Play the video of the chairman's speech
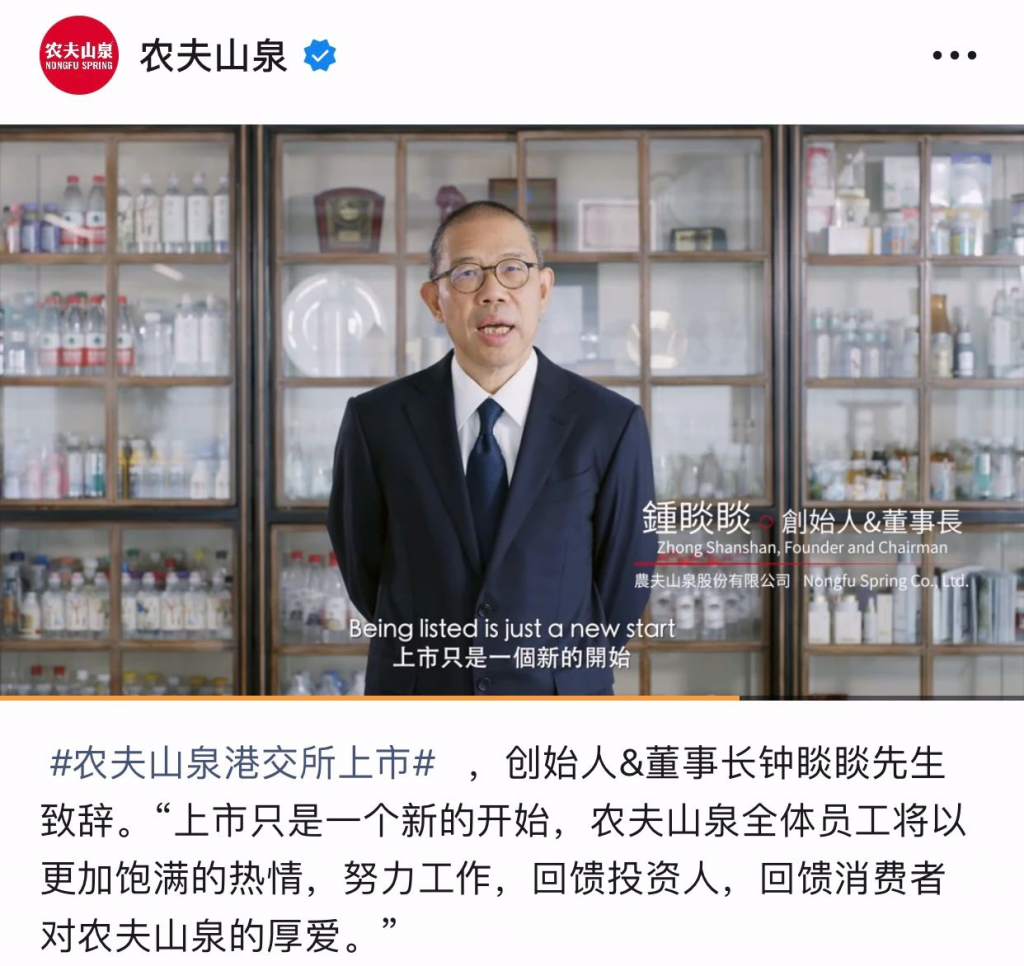The height and width of the screenshot is (966, 1024). (512, 410)
